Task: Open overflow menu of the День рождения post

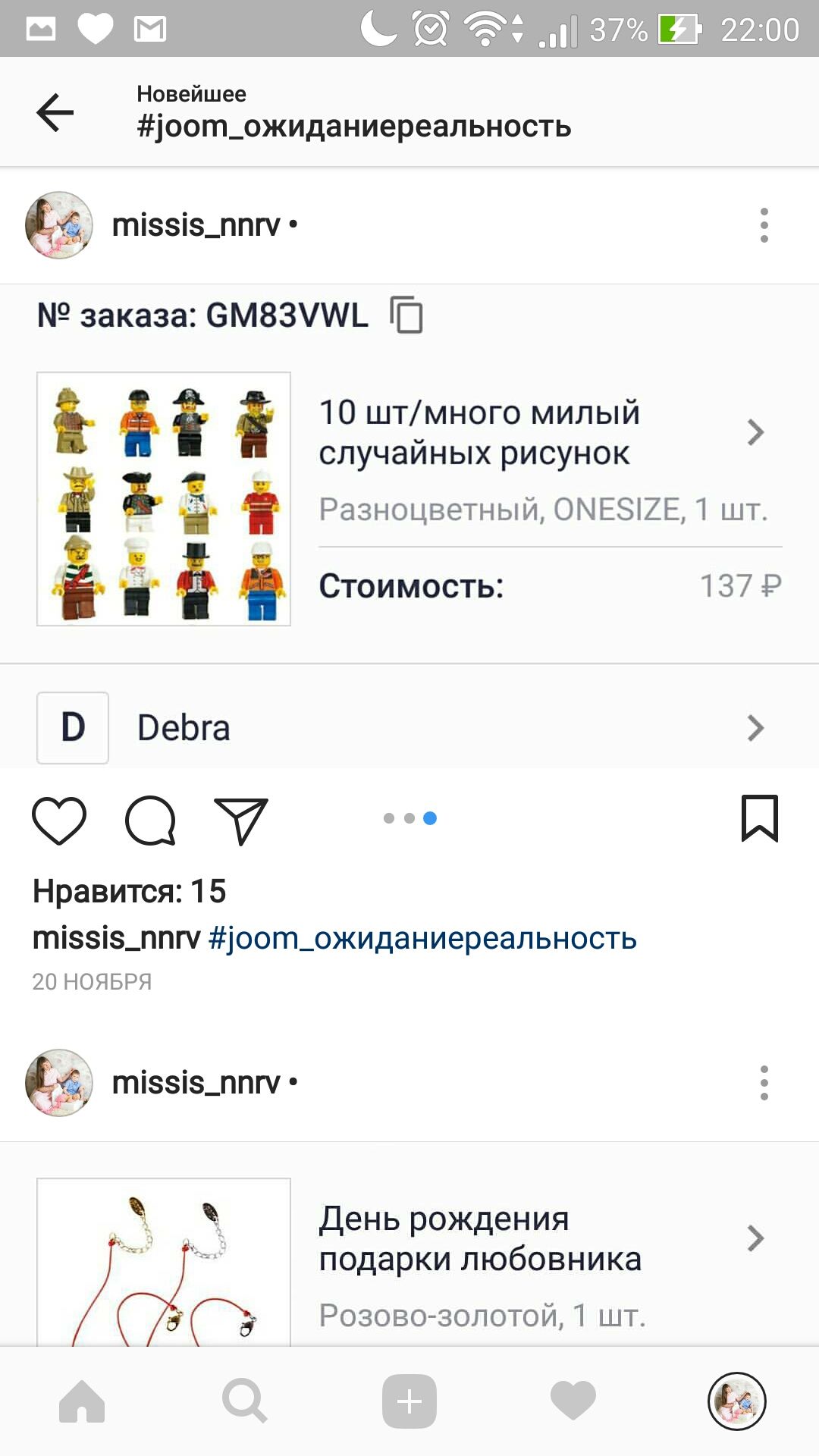Action: coord(764,1083)
